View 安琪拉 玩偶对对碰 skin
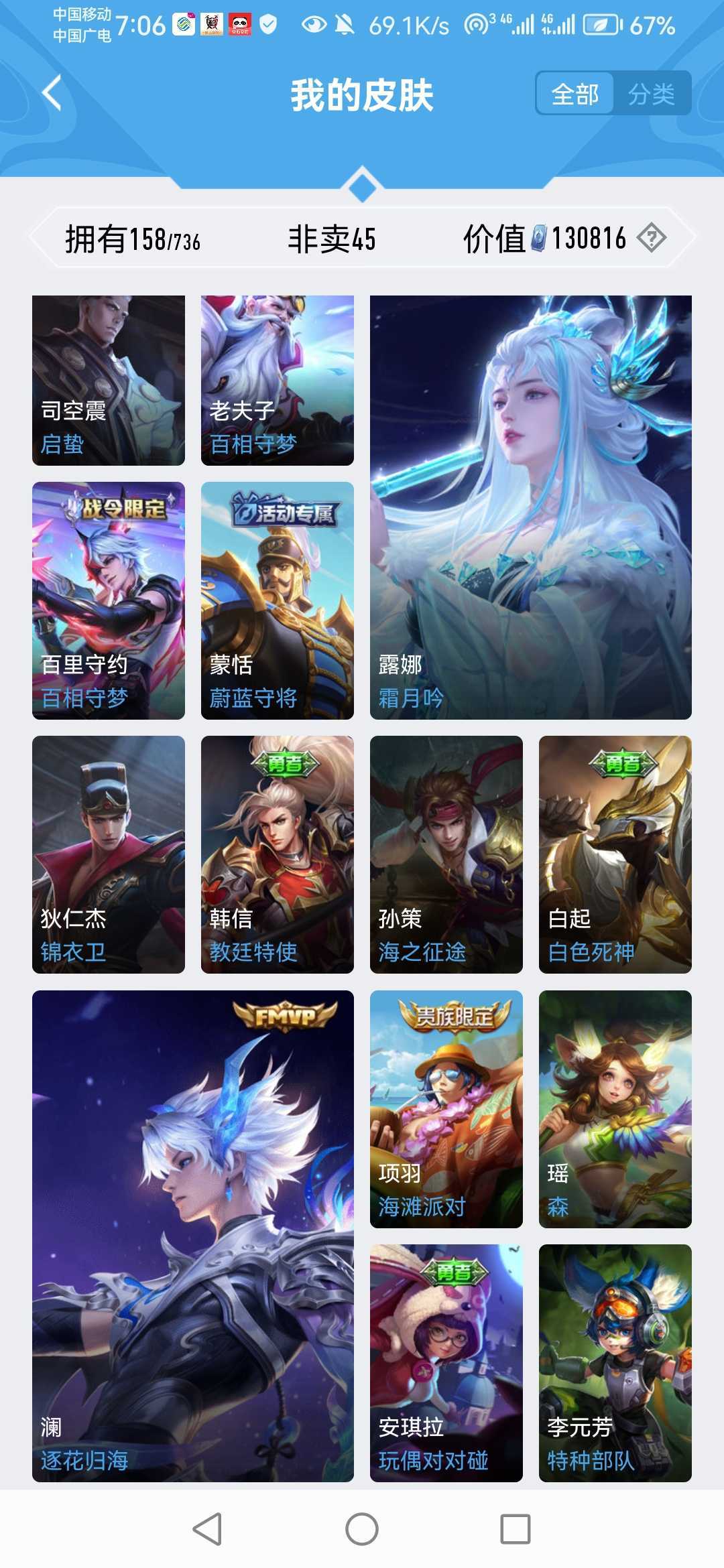Image resolution: width=724 pixels, height=1568 pixels. [446, 1363]
